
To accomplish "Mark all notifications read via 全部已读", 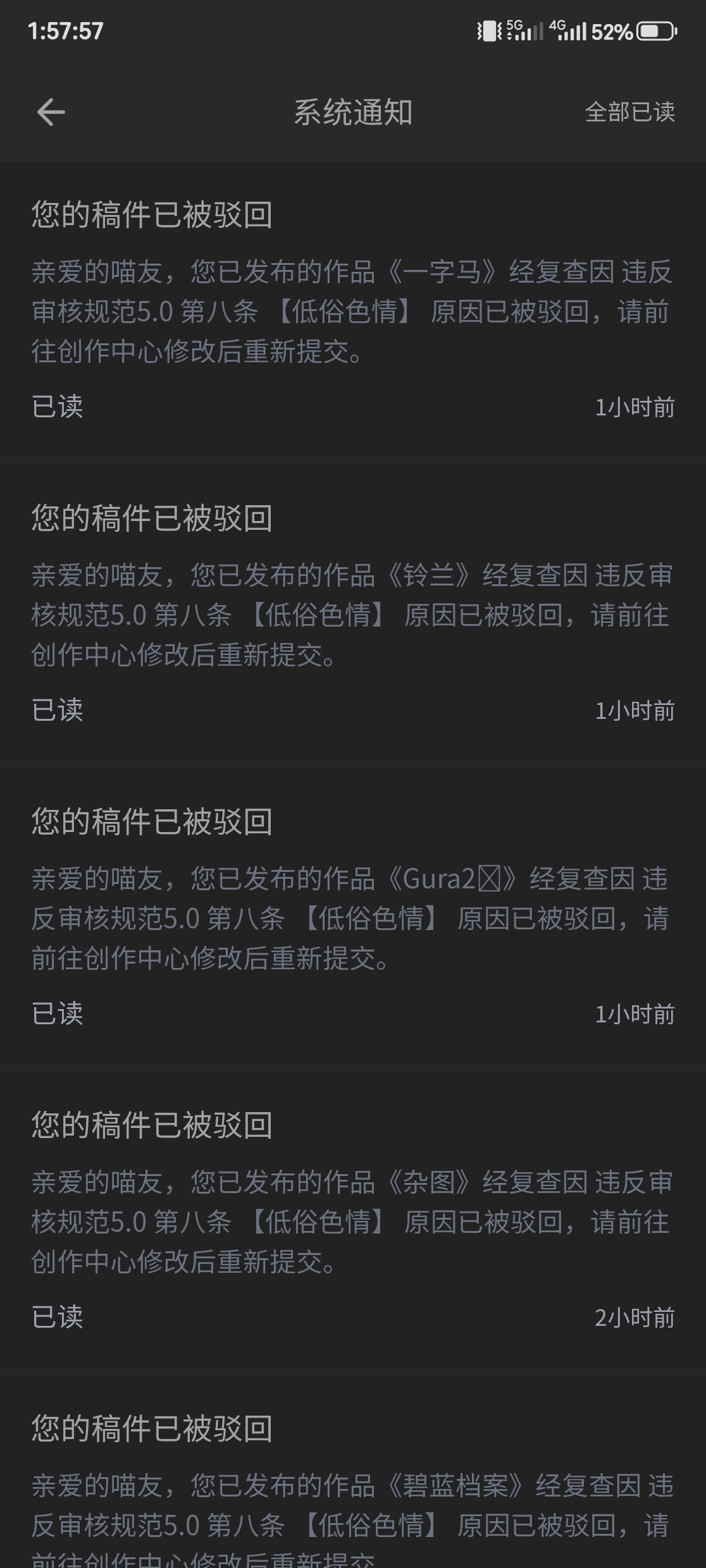I will [x=629, y=114].
